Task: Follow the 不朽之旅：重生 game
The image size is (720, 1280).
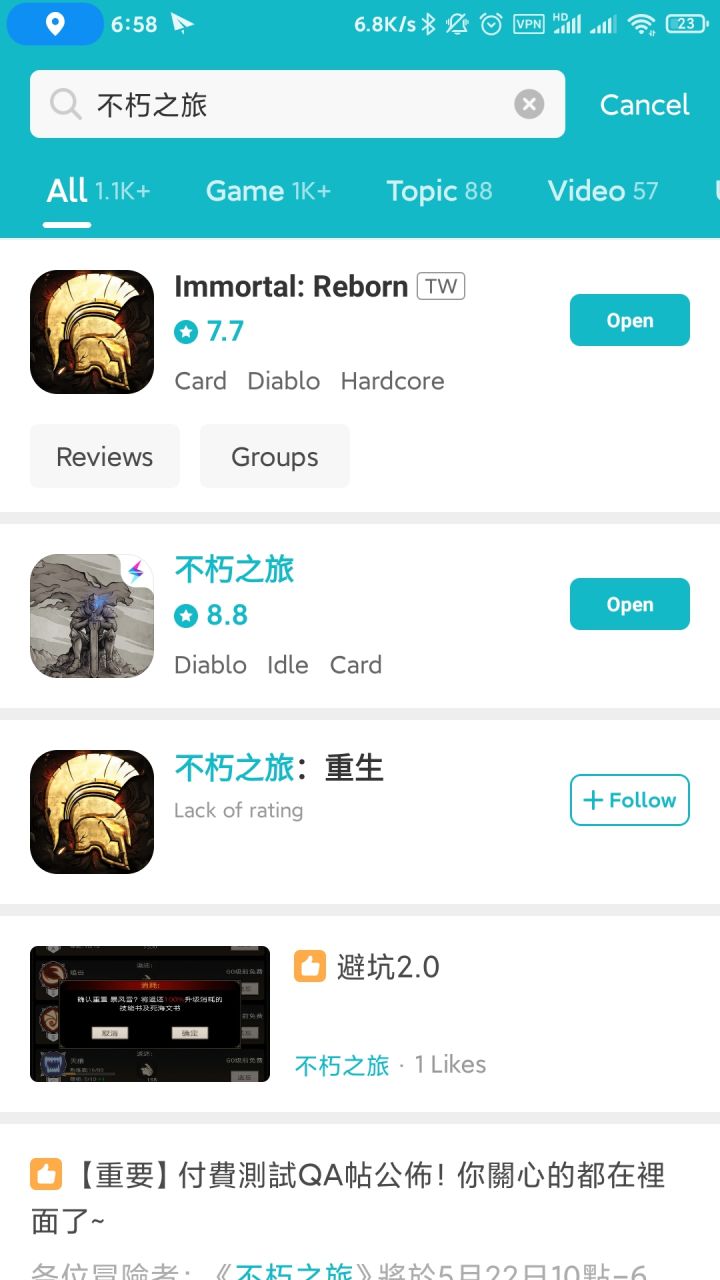Action: pyautogui.click(x=629, y=800)
